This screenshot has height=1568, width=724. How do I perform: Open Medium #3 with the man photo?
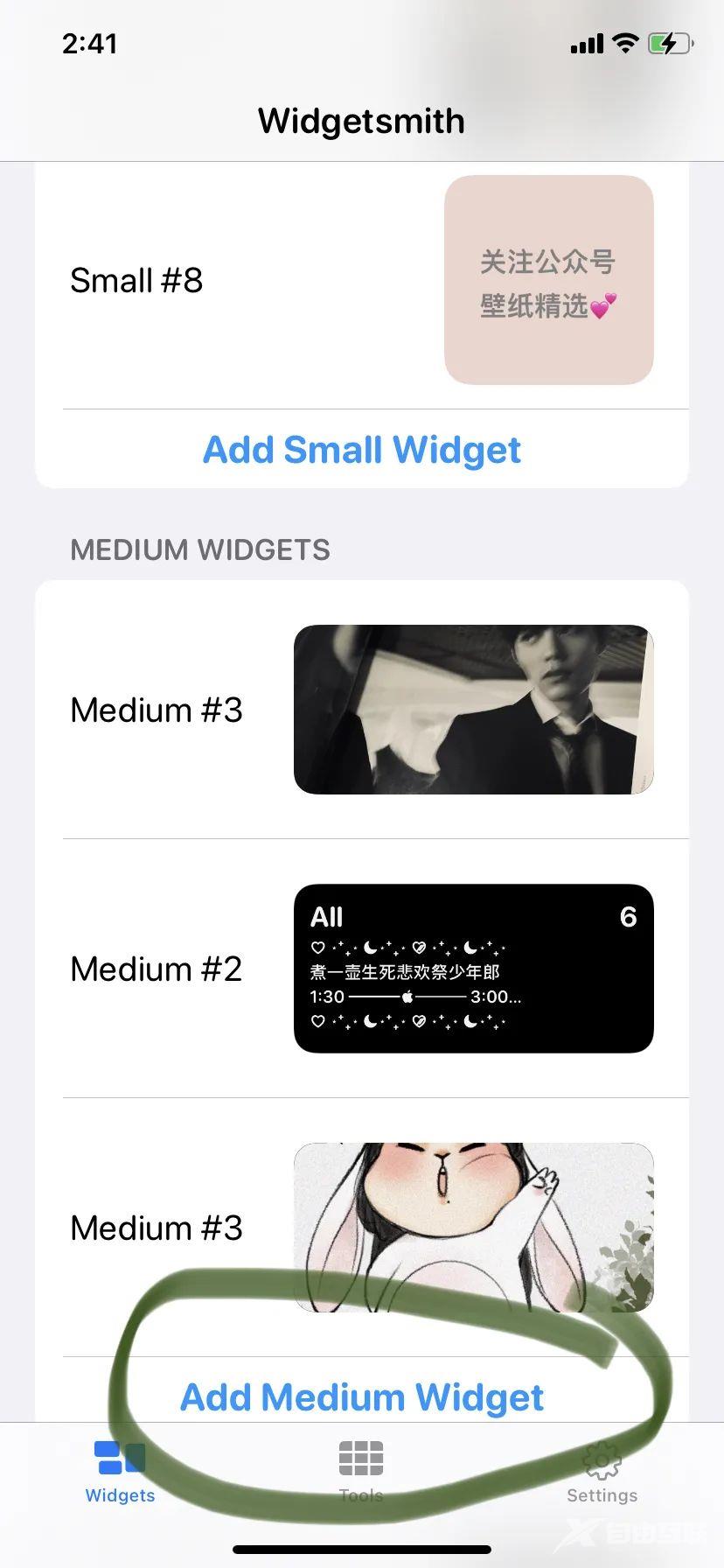(x=362, y=710)
